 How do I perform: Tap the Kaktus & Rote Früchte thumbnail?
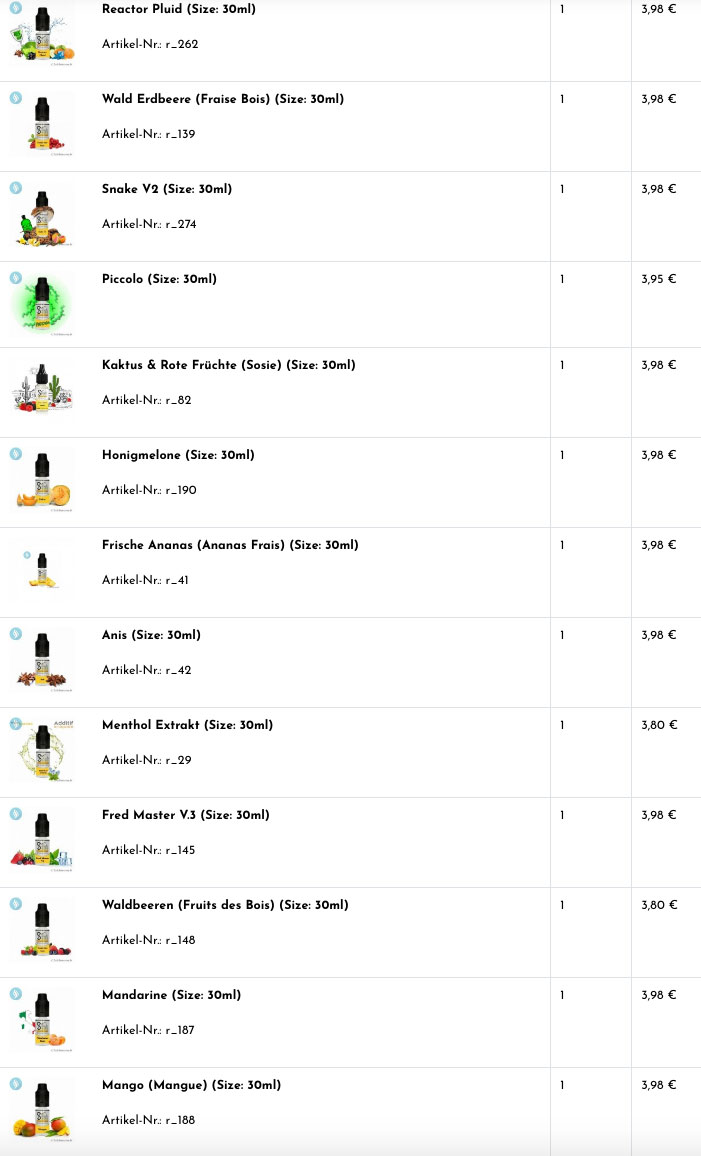42,392
